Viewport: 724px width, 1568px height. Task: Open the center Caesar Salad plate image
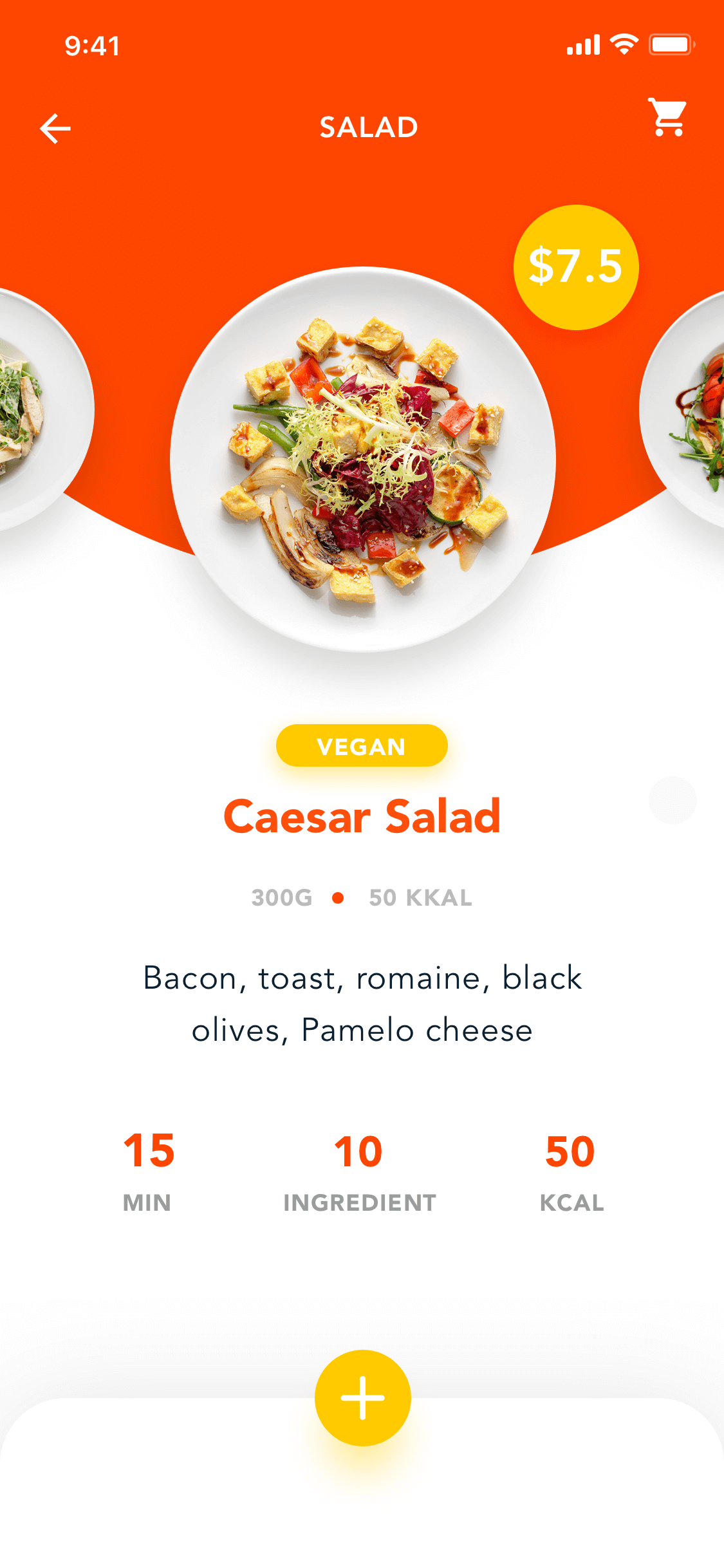click(x=363, y=460)
